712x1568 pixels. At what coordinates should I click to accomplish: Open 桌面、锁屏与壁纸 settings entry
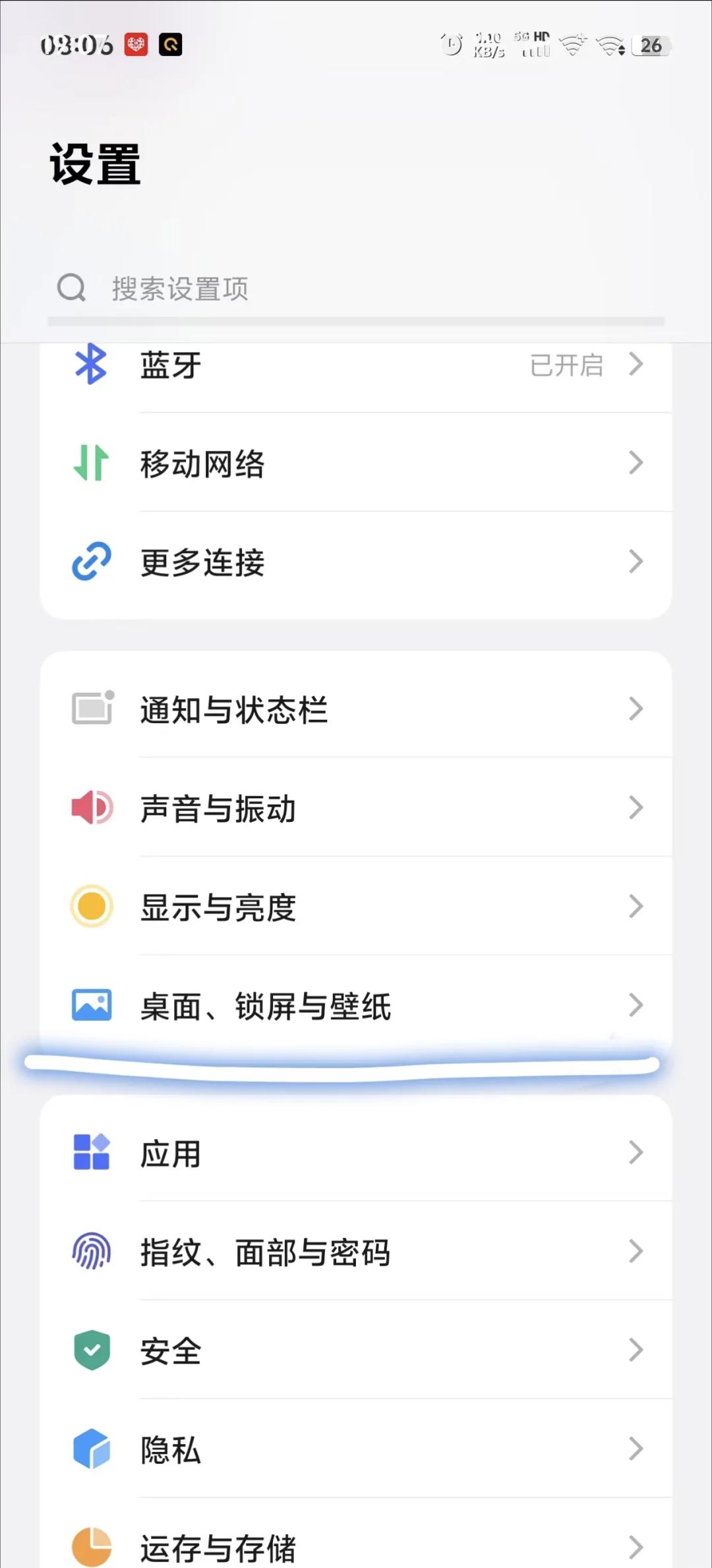click(x=356, y=1005)
